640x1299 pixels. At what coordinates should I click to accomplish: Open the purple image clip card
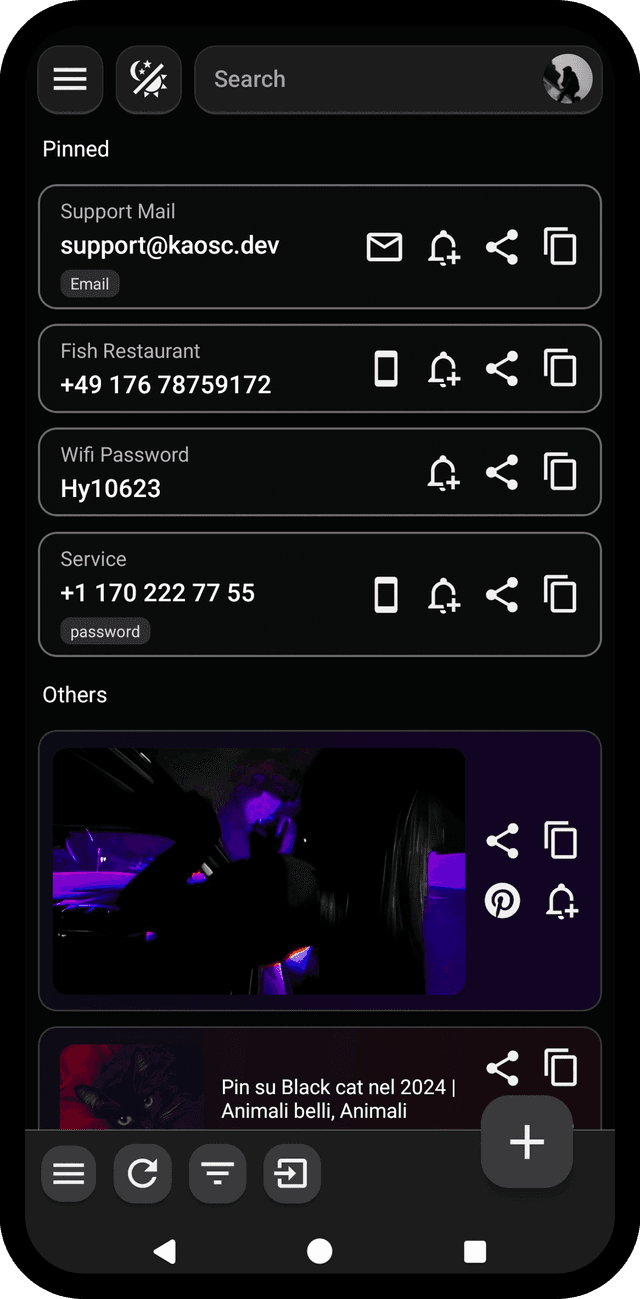tap(258, 871)
